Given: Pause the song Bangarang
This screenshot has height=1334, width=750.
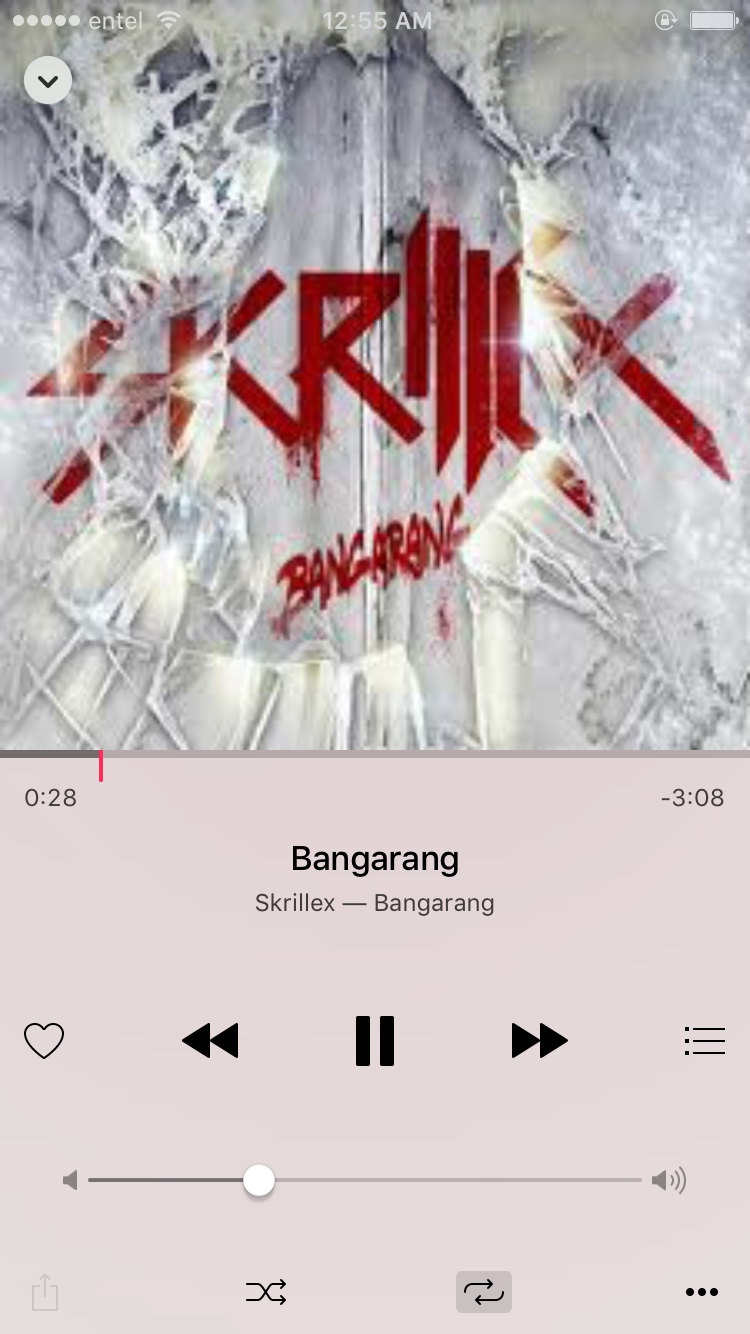Looking at the screenshot, I should tap(375, 1041).
